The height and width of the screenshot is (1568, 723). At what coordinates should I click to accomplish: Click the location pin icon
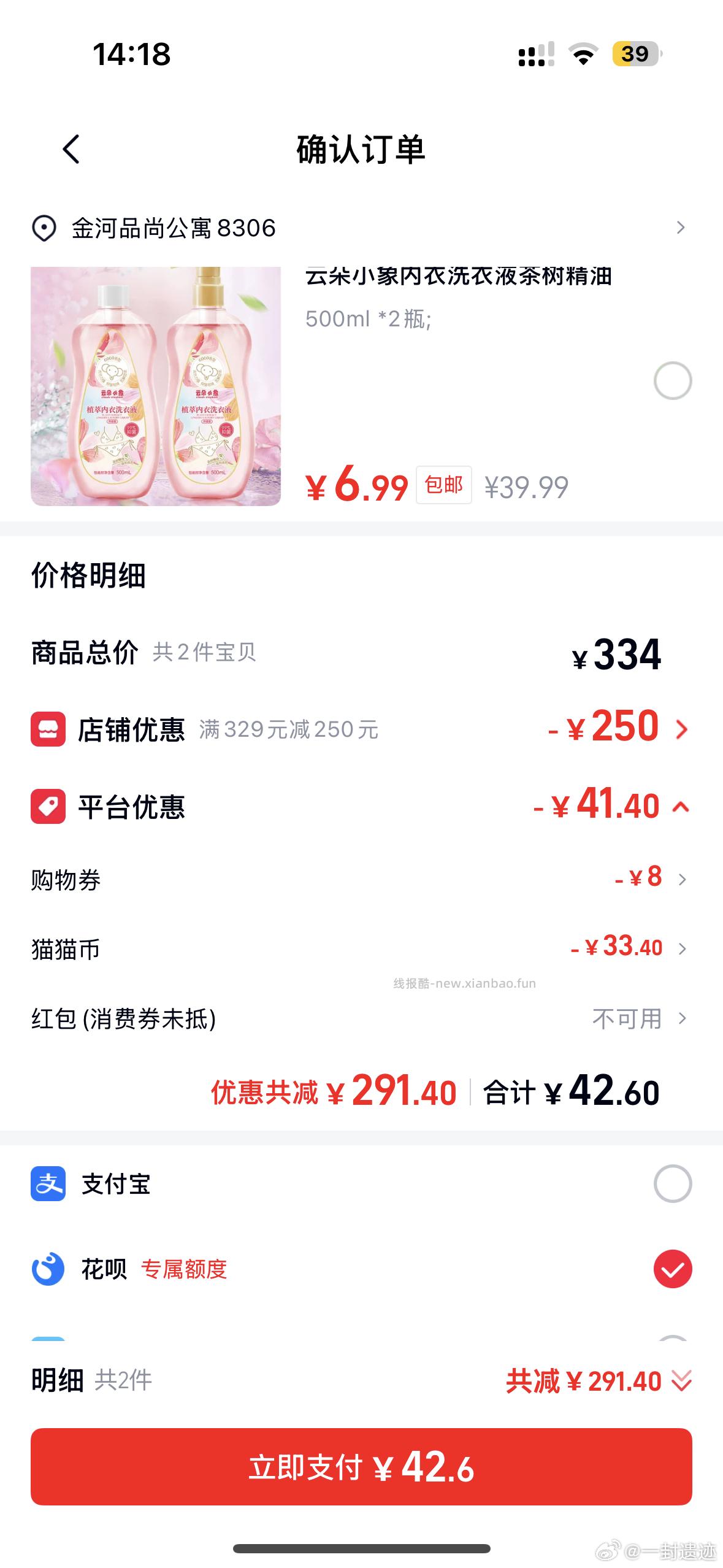tap(43, 229)
